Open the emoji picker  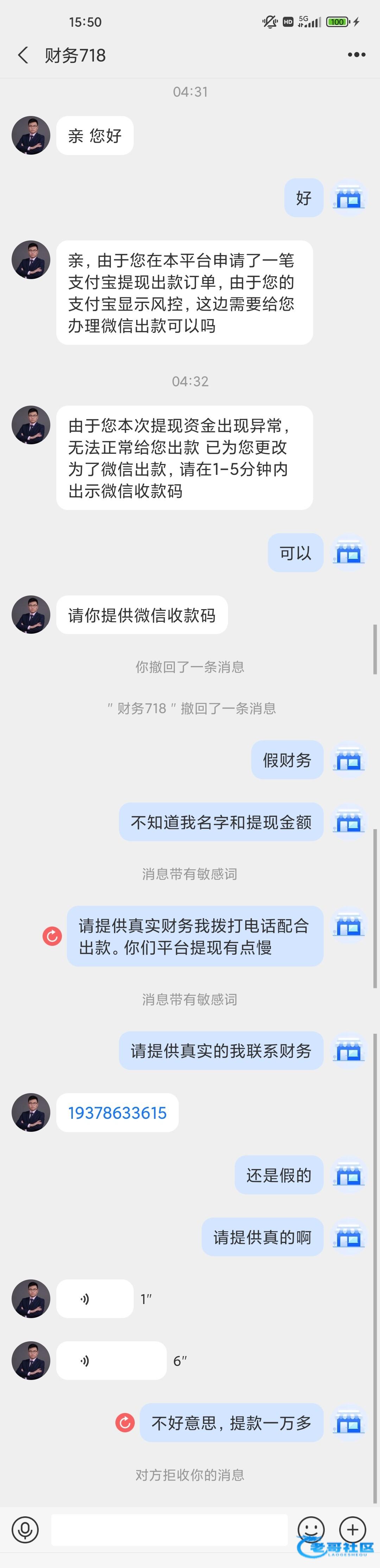click(311, 1530)
